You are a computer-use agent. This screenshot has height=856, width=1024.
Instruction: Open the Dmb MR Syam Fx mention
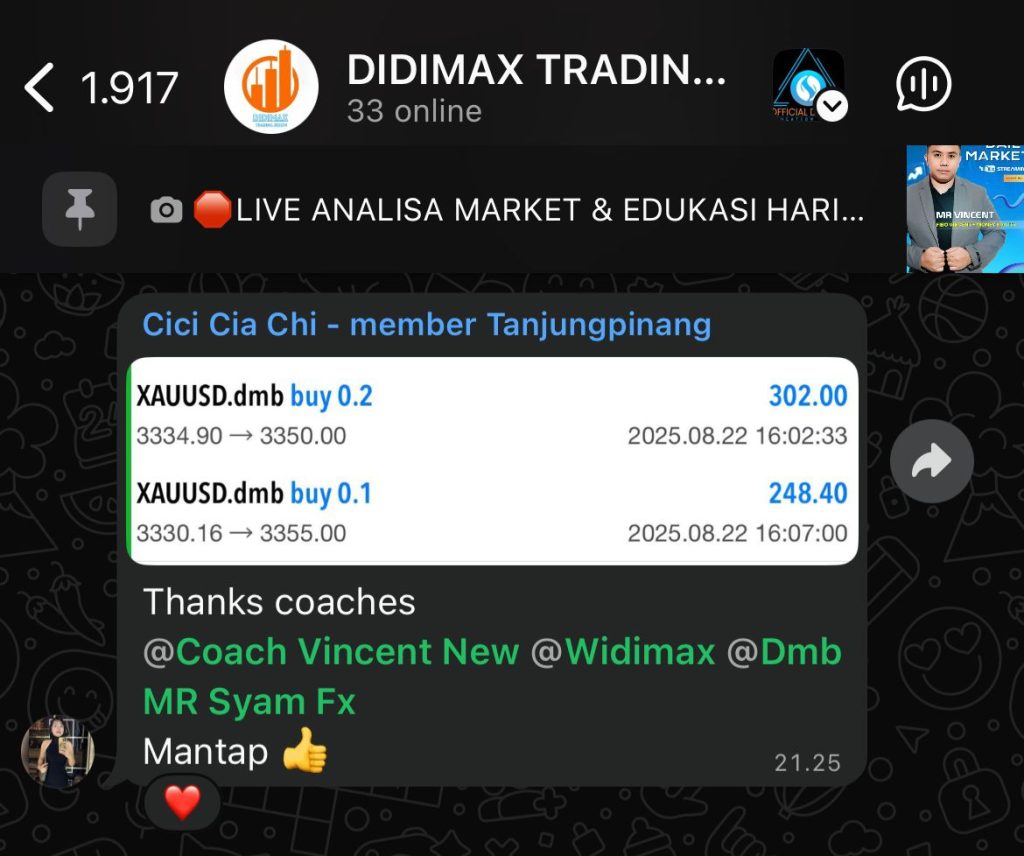tap(249, 701)
